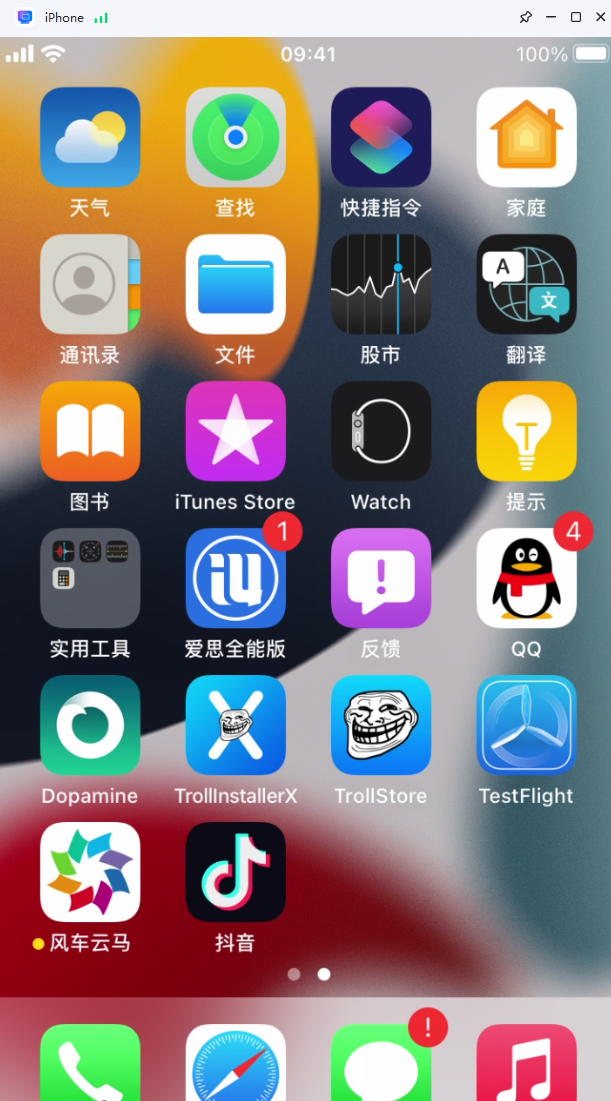Launch the 查找 Find My app
This screenshot has height=1101, width=611.
tap(235, 137)
